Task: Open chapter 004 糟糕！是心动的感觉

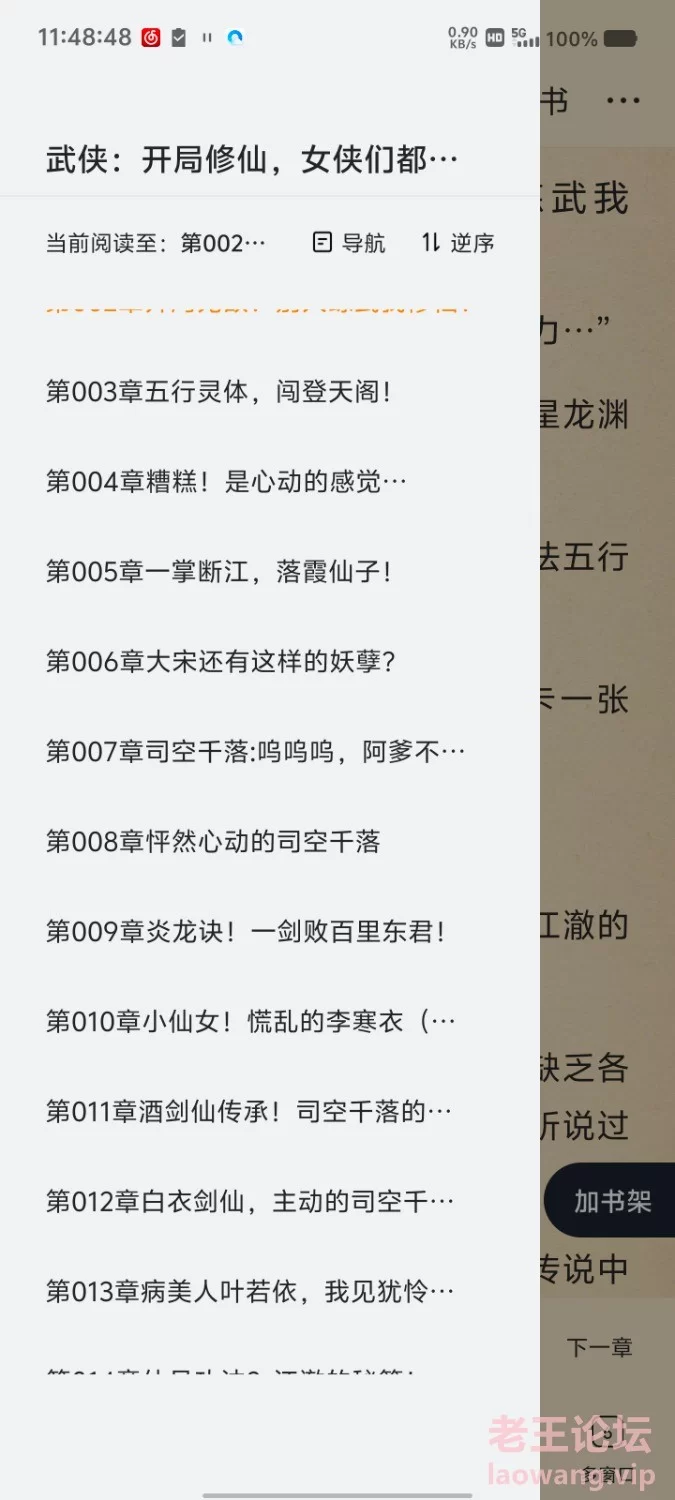Action: pos(270,482)
